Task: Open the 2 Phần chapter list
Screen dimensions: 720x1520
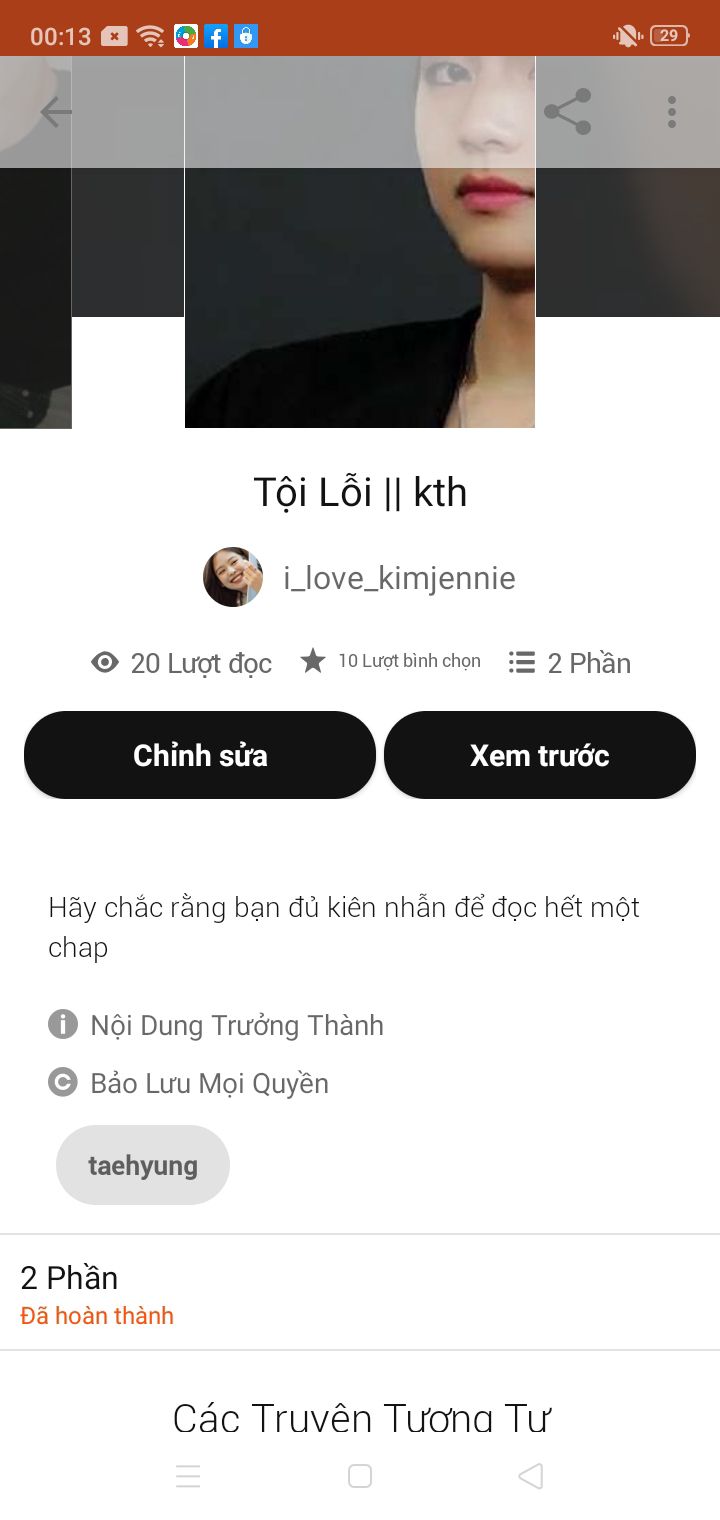Action: point(360,1293)
